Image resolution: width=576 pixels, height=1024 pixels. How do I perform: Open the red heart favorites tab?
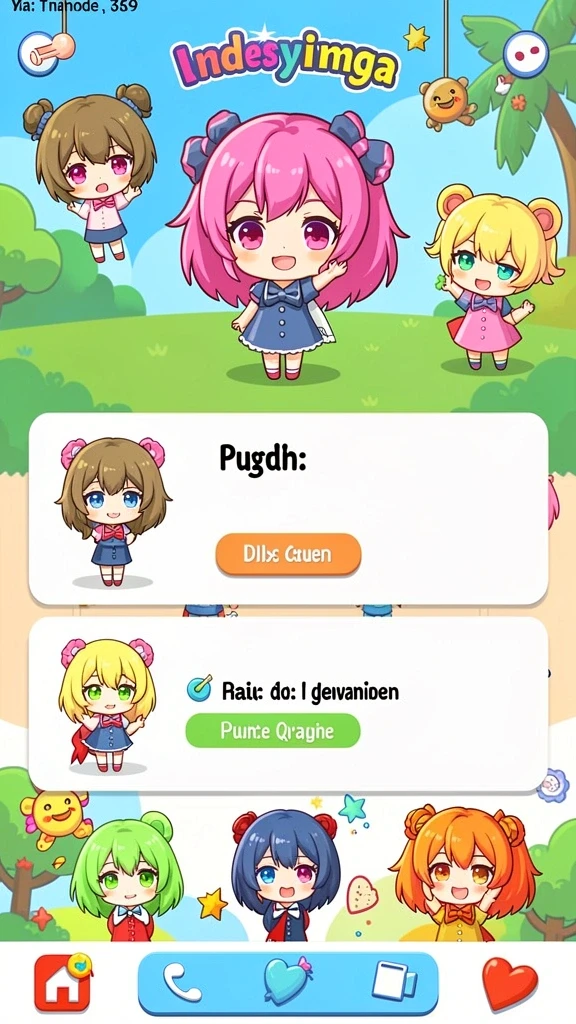pos(510,983)
